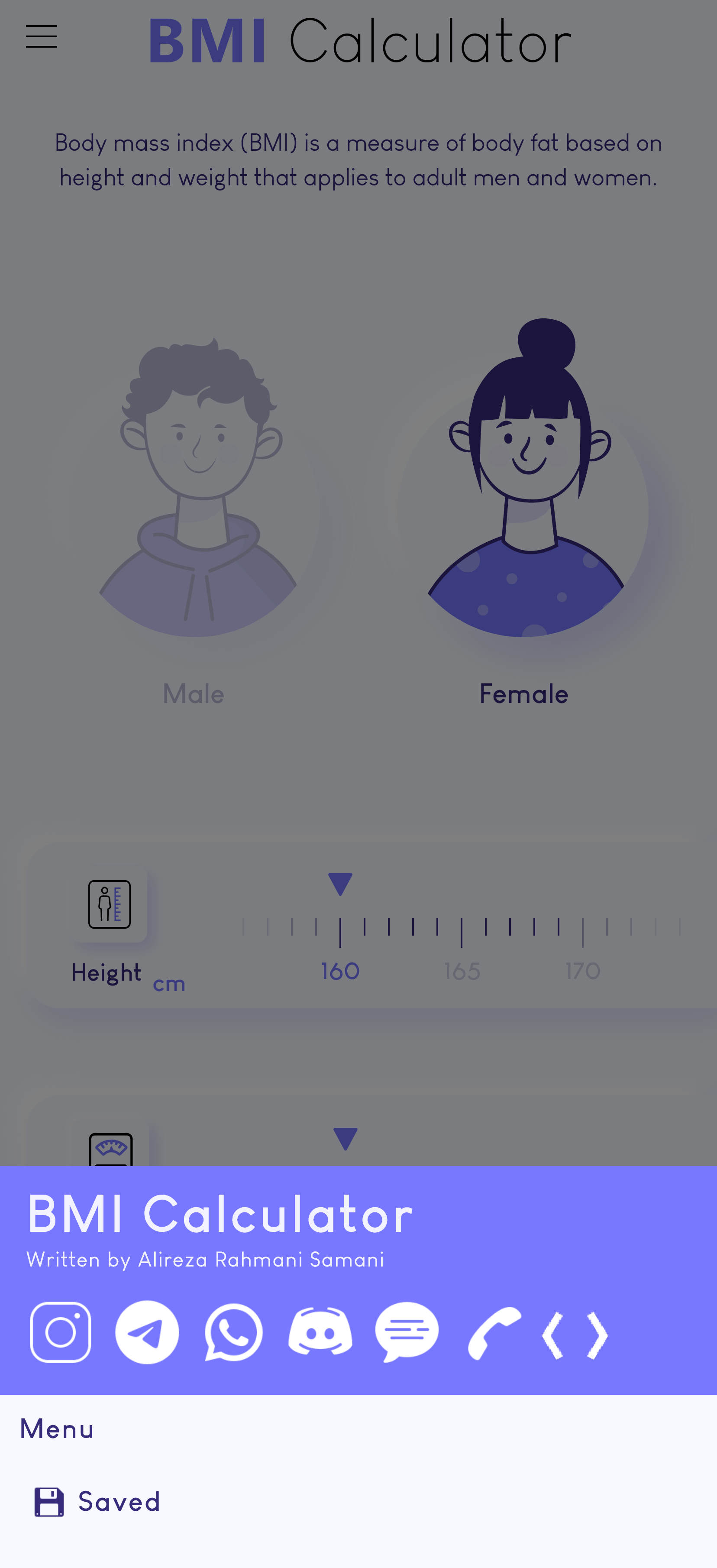Tap the message bubble icon

407,1332
